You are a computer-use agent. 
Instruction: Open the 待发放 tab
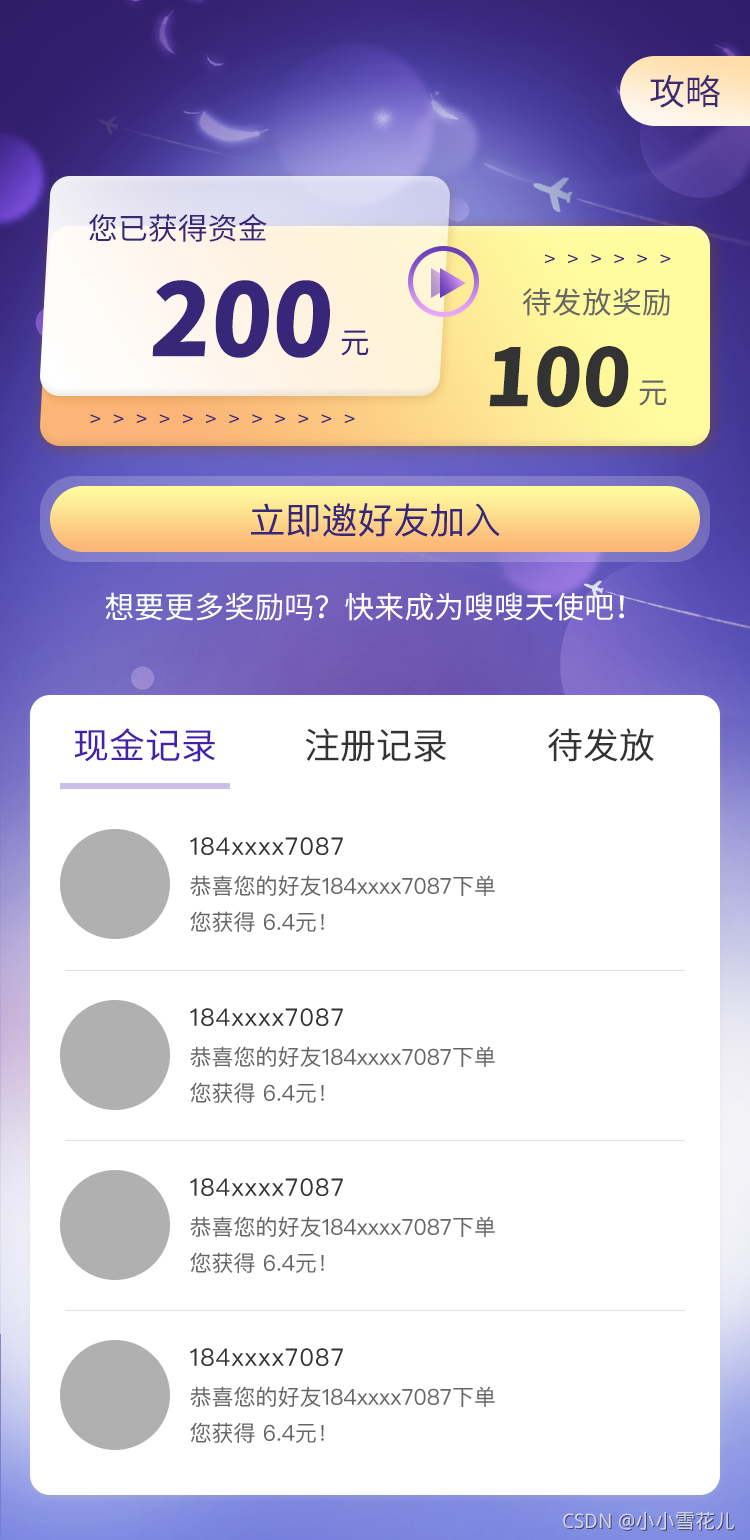[600, 746]
